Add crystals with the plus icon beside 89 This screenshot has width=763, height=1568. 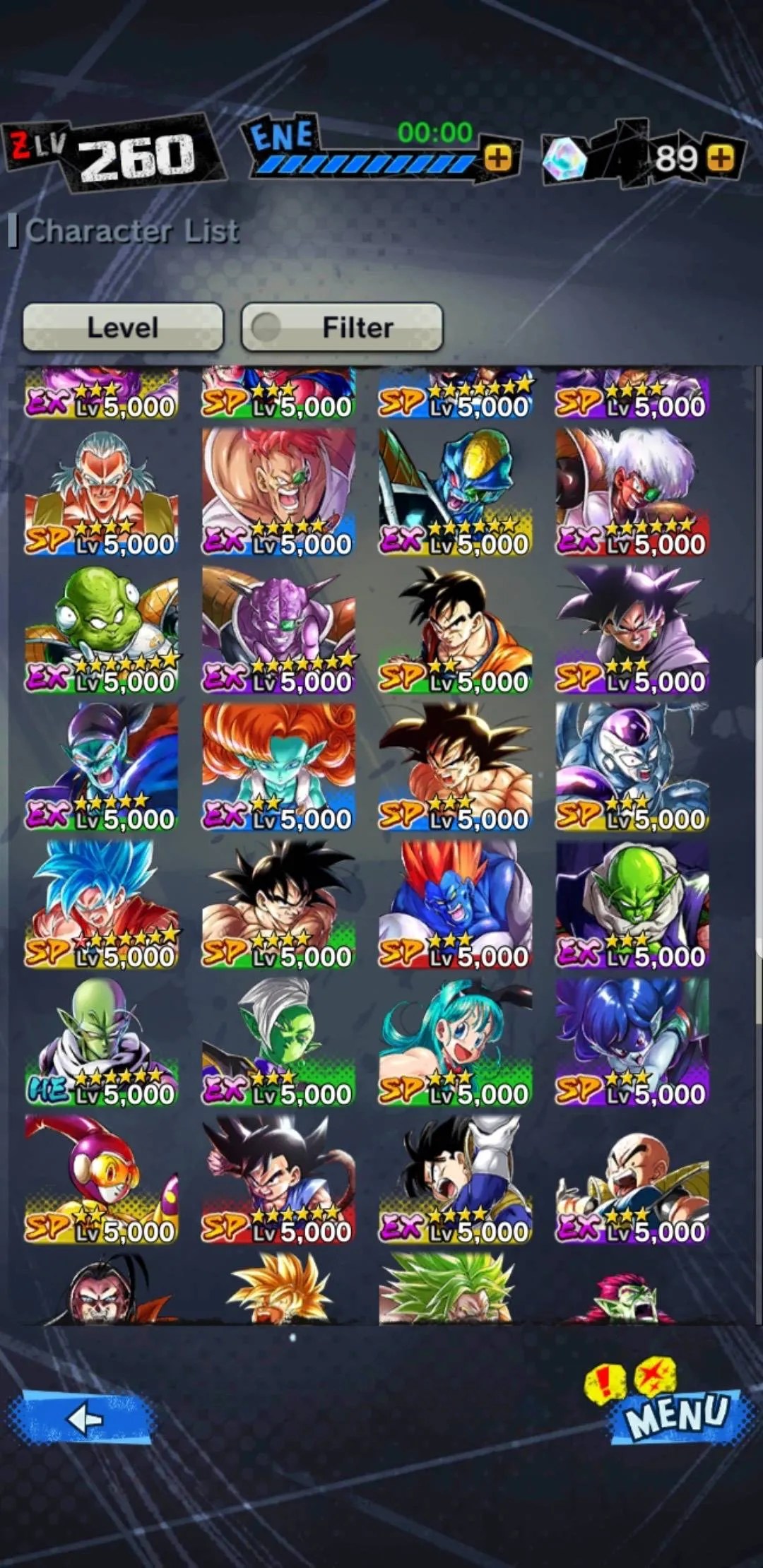click(x=720, y=158)
